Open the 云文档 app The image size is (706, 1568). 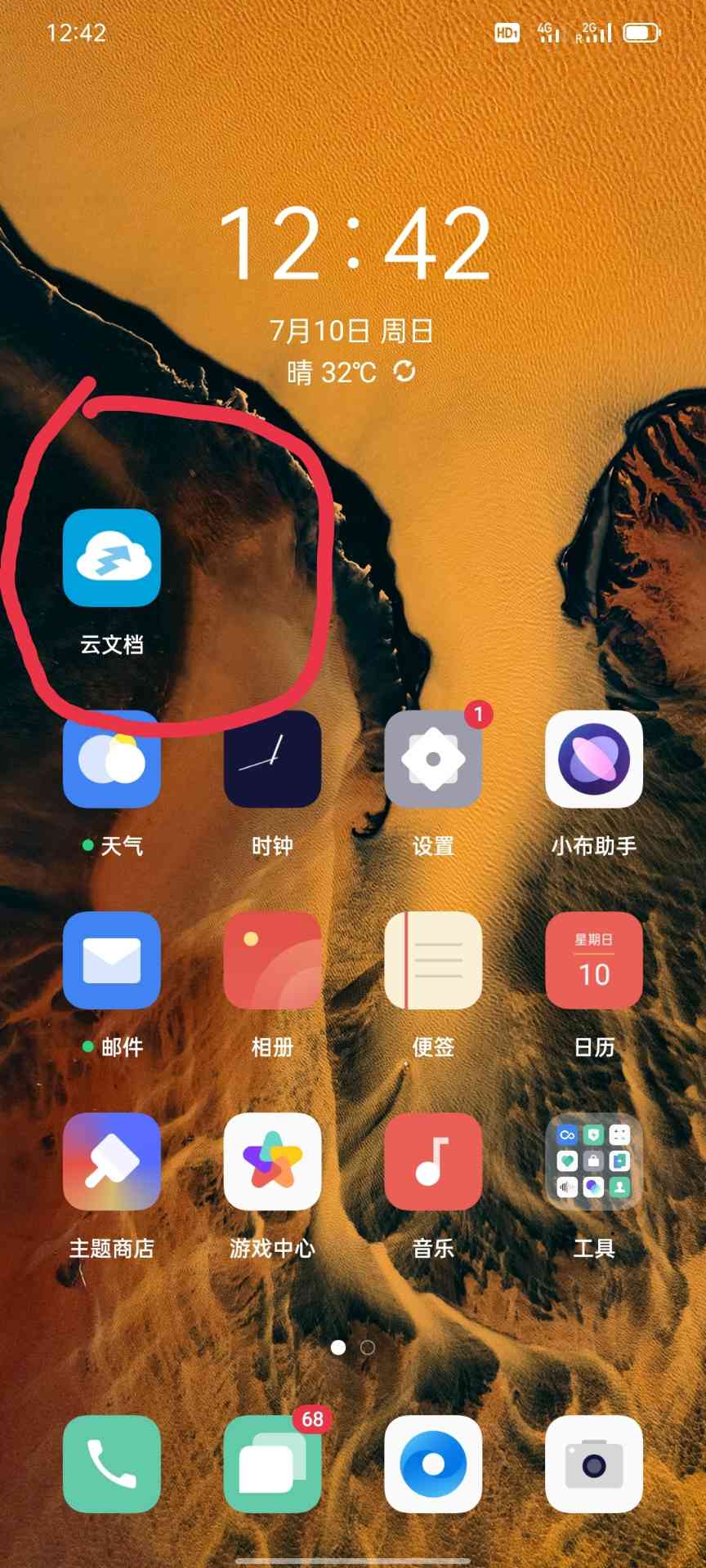111,559
